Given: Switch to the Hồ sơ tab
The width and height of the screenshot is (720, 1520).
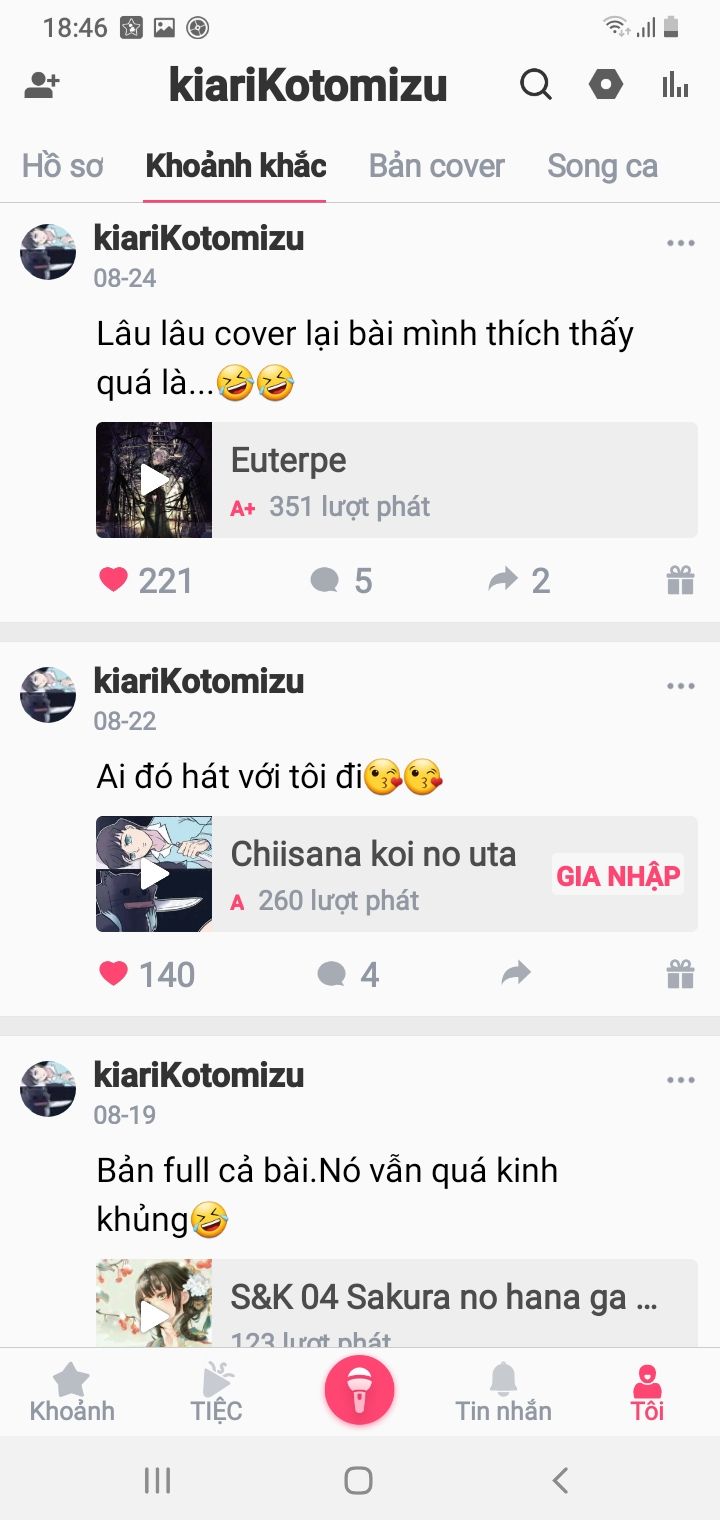Looking at the screenshot, I should tap(63, 166).
